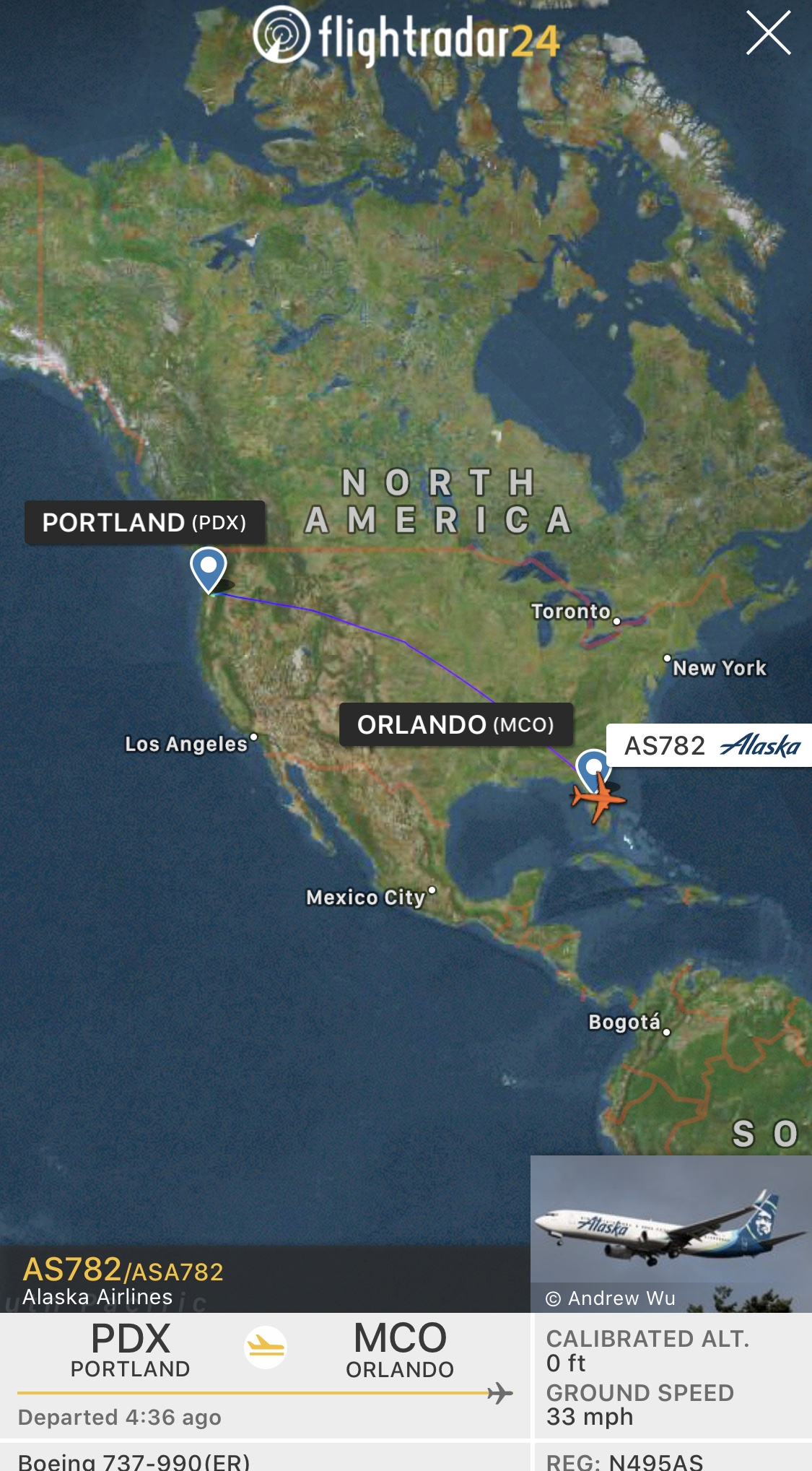Close the flight view with the X
The width and height of the screenshot is (812, 1471).
(768, 33)
